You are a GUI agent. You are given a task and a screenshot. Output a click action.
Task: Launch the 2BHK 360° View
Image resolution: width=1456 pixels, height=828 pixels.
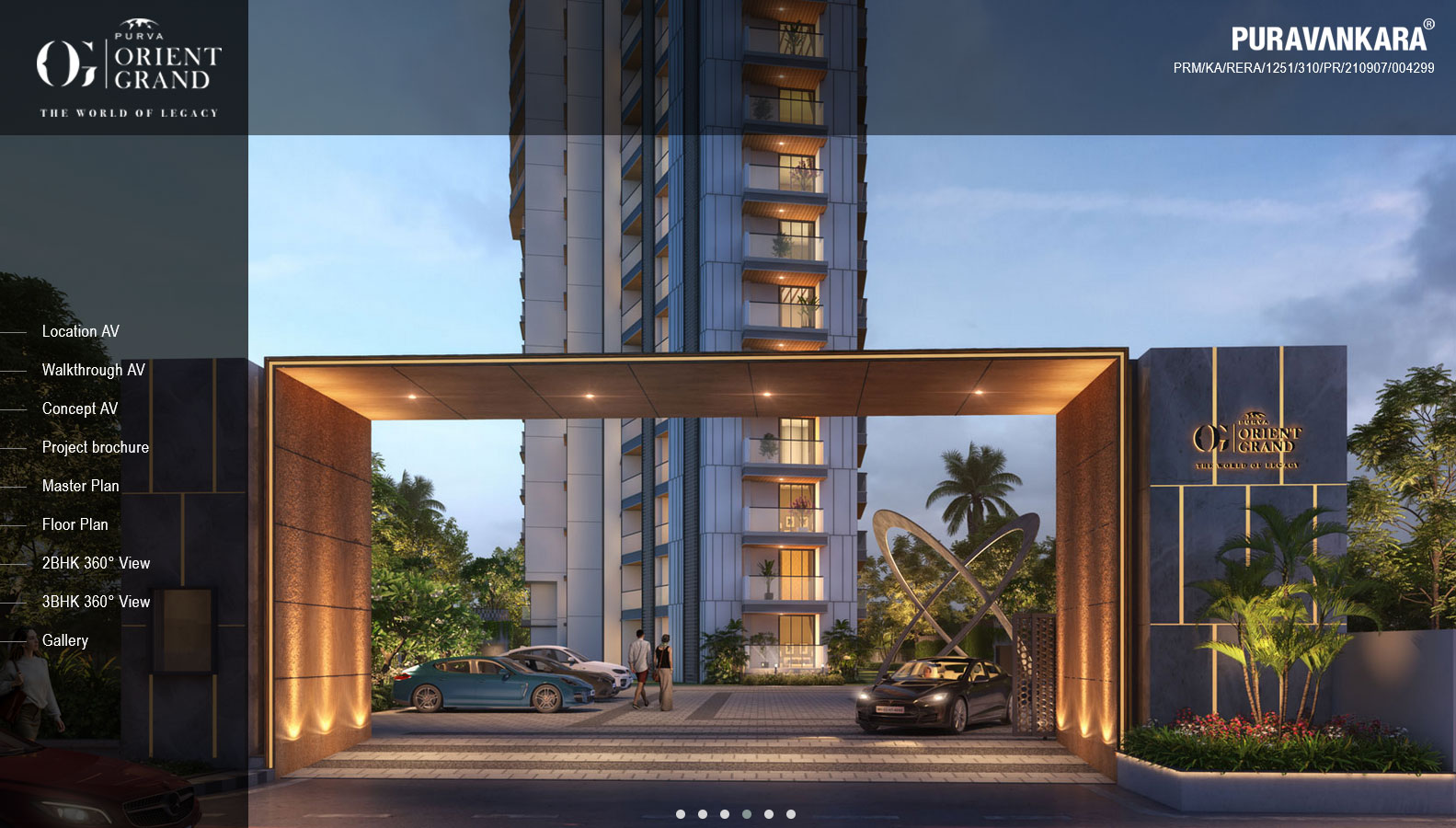pyautogui.click(x=96, y=563)
